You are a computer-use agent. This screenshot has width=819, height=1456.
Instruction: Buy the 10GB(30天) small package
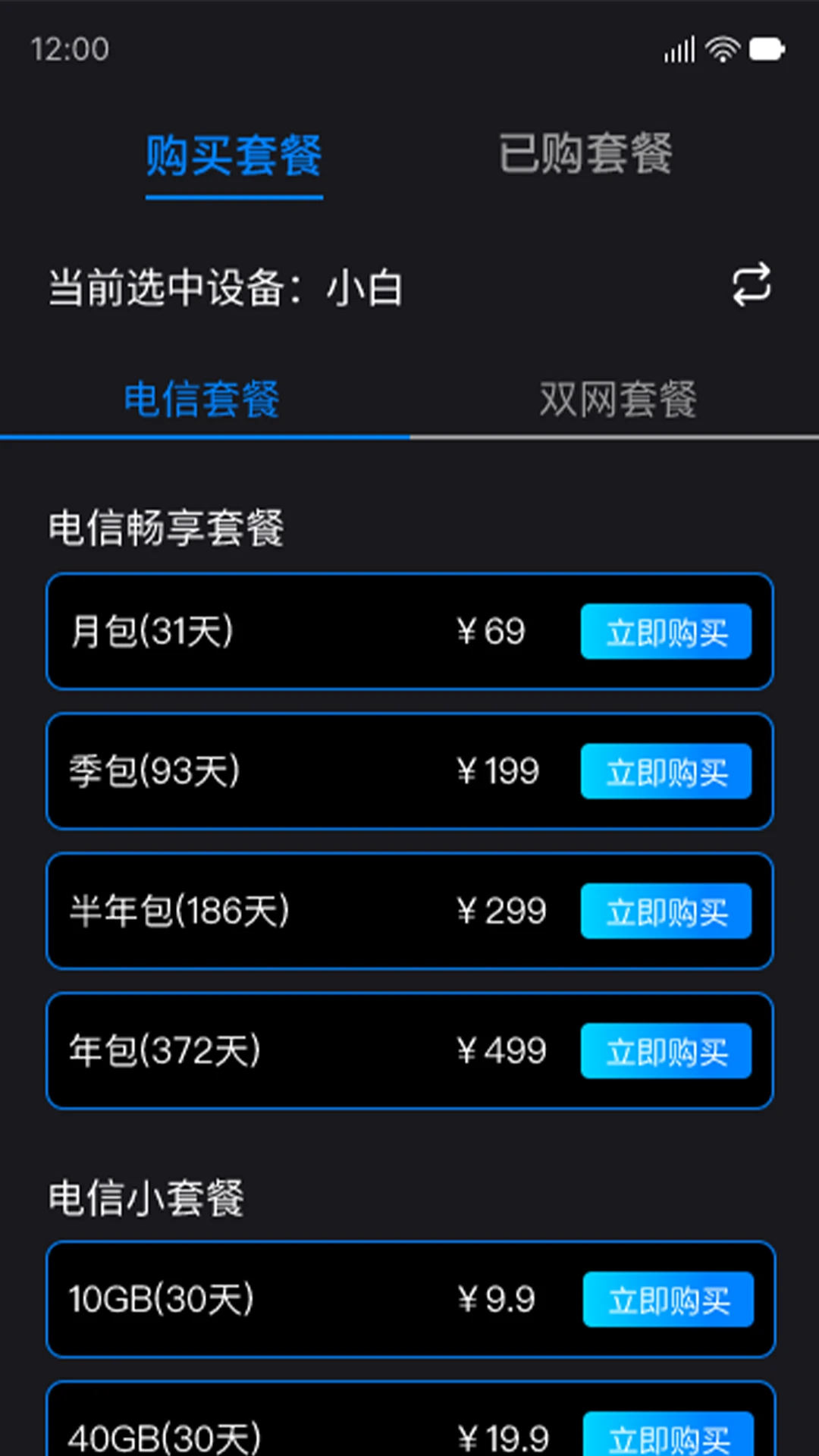pyautogui.click(x=669, y=1301)
